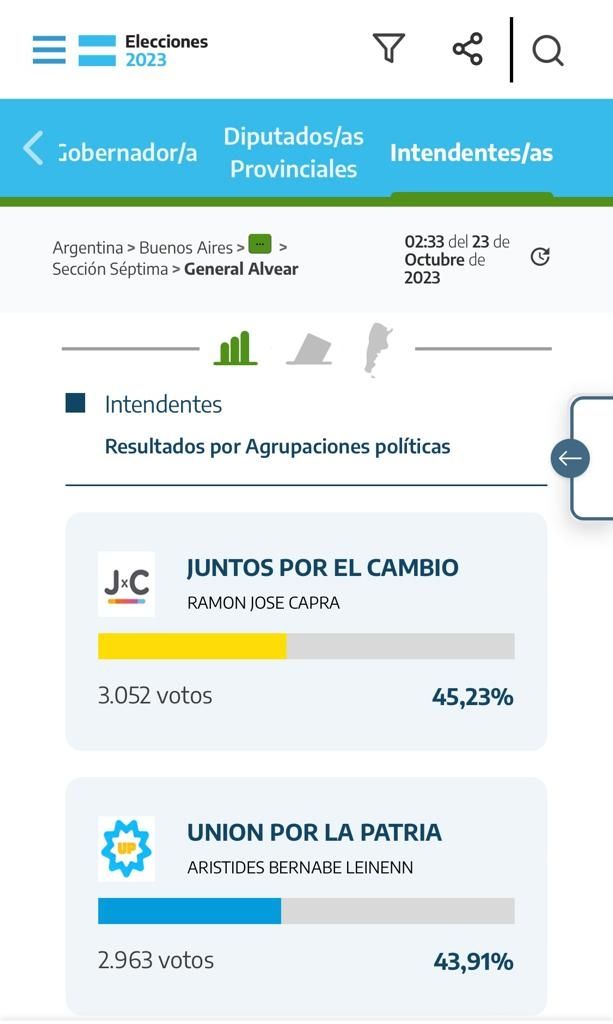613x1024 pixels.
Task: Open the hamburger menu
Action: coord(48,50)
